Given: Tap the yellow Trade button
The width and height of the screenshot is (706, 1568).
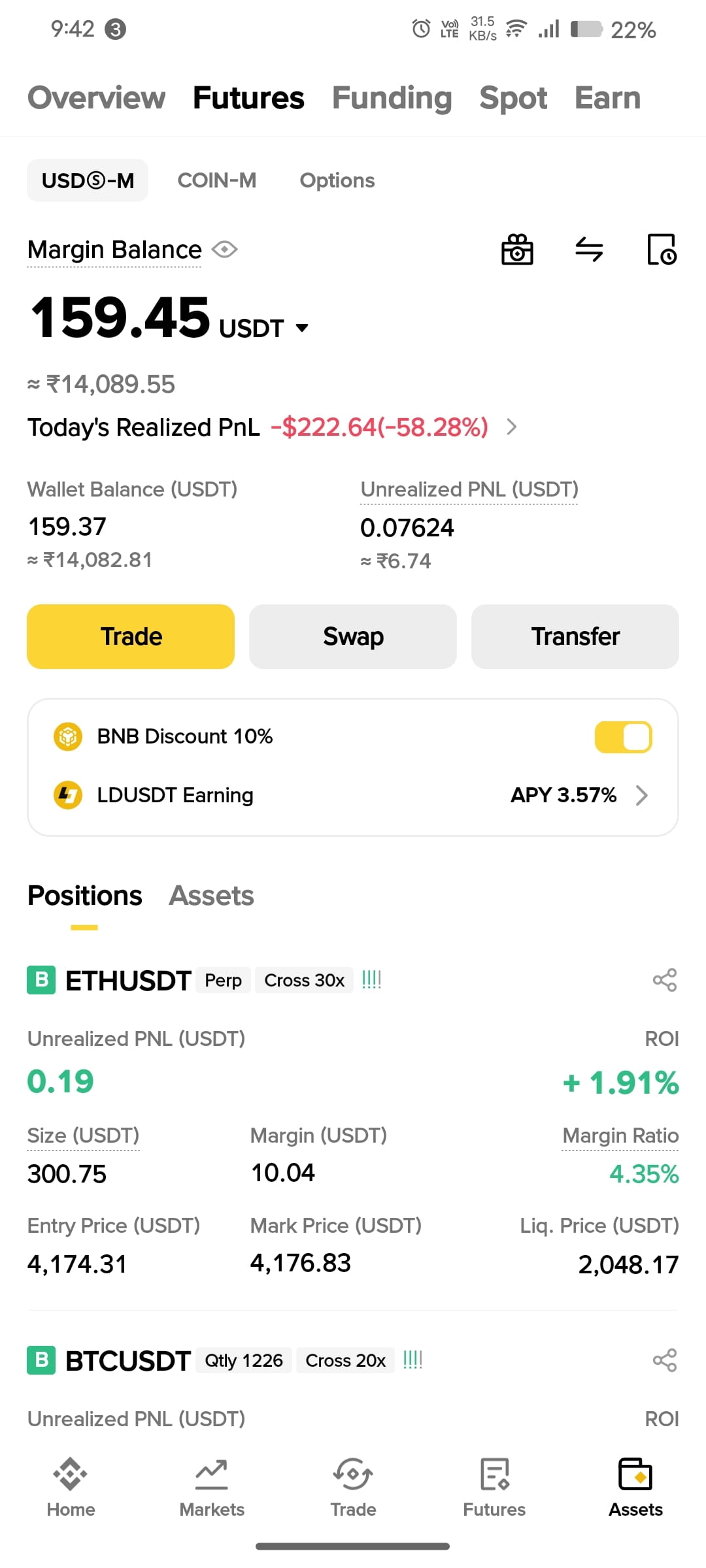Looking at the screenshot, I should click(131, 636).
